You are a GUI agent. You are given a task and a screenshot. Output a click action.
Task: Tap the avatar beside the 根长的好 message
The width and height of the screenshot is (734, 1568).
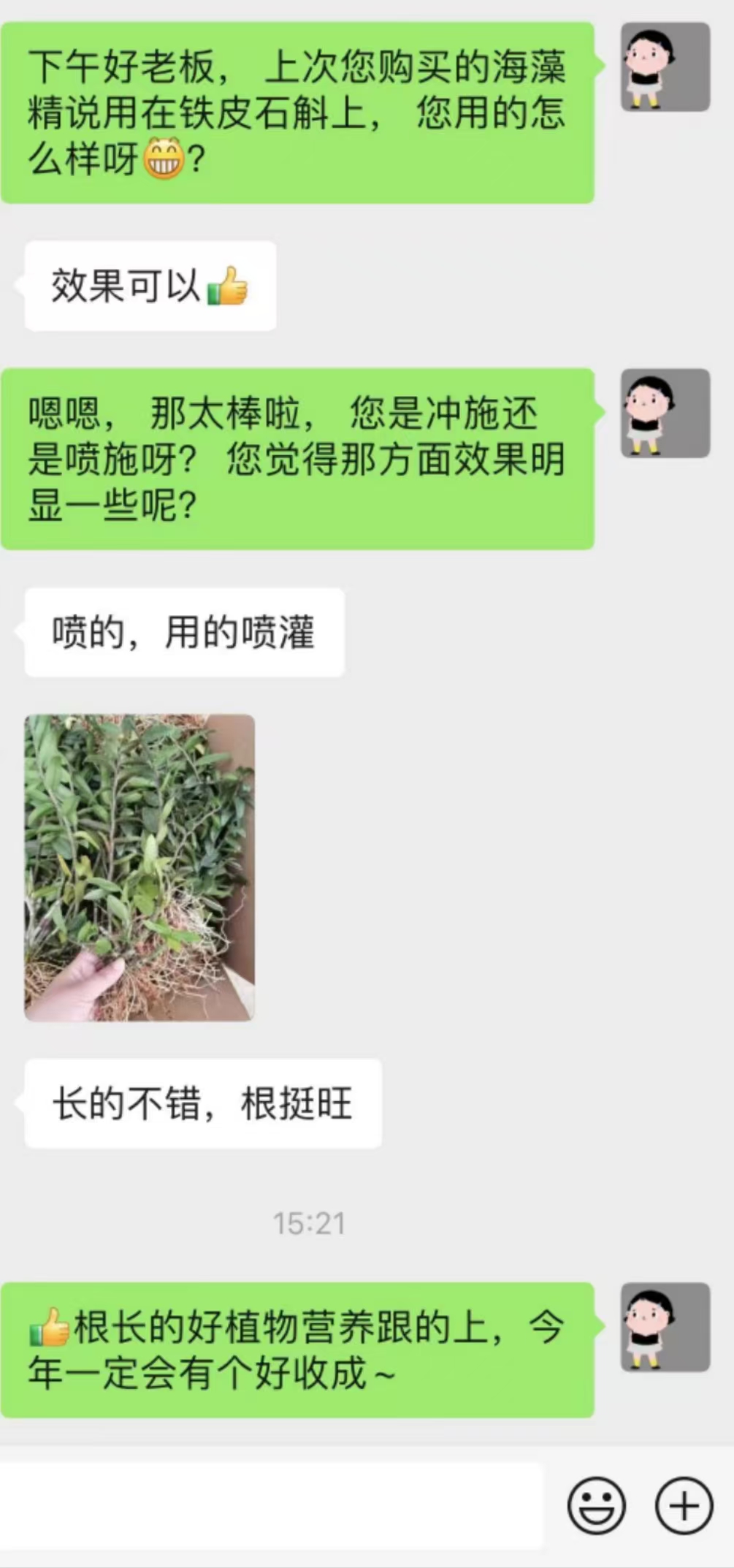pyautogui.click(x=665, y=1327)
